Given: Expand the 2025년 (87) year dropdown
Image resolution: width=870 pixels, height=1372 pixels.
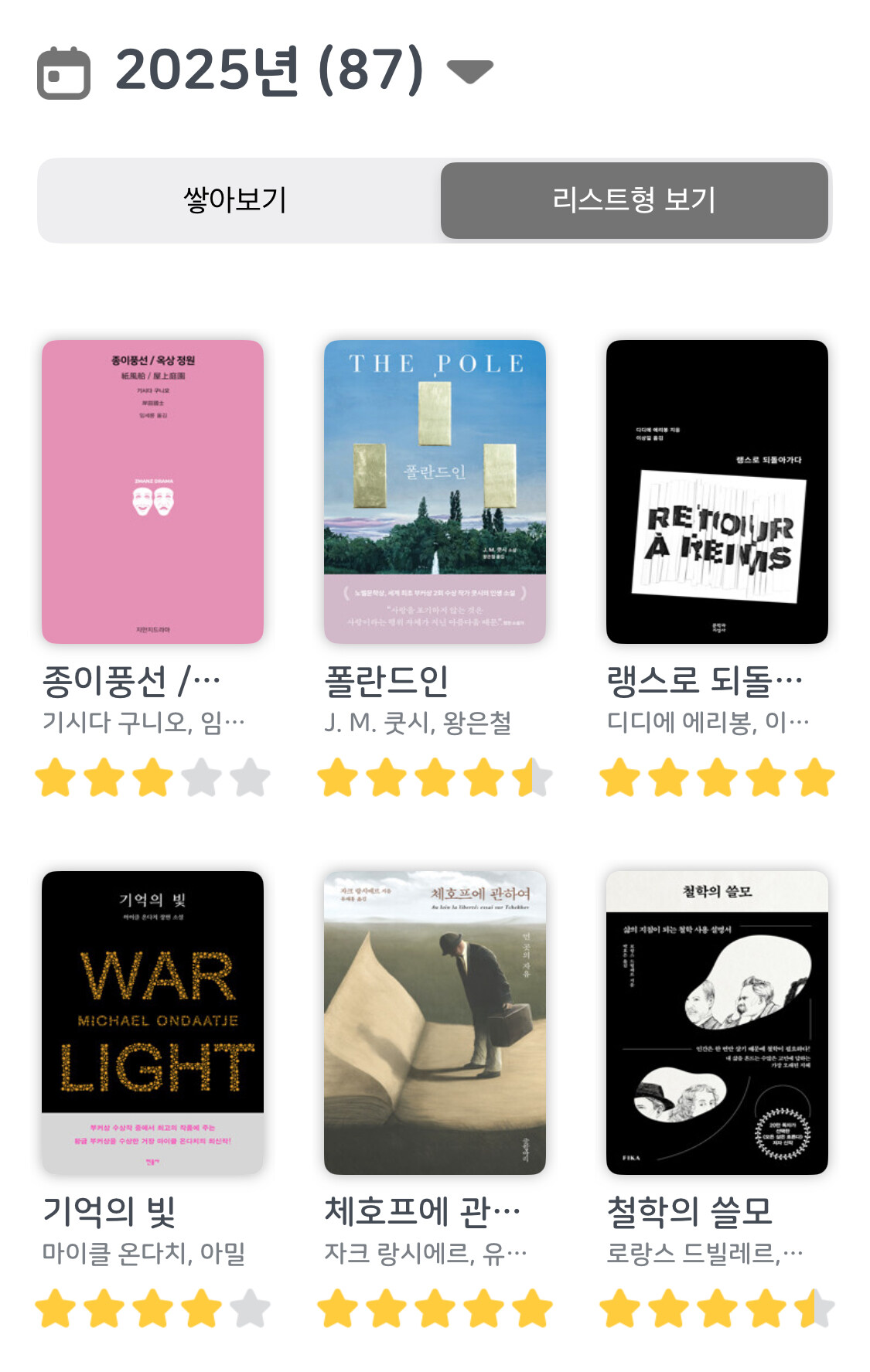Looking at the screenshot, I should pyautogui.click(x=469, y=71).
